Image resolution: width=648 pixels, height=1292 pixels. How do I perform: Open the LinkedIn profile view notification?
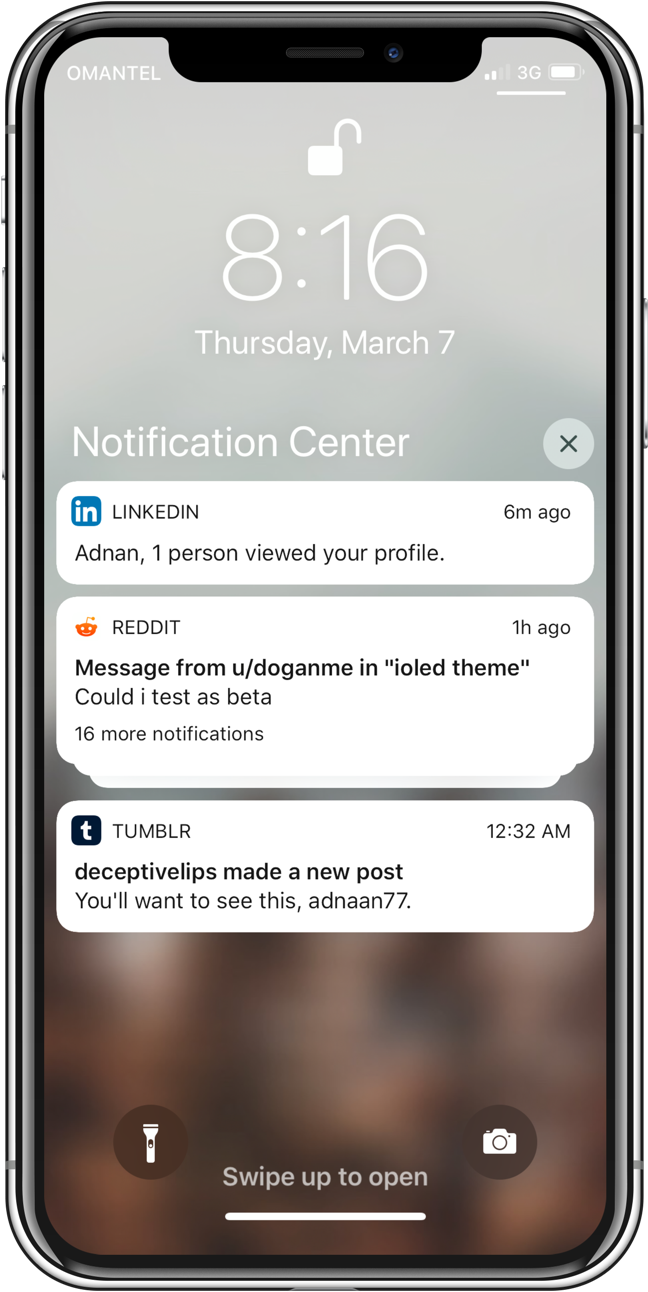(x=325, y=533)
